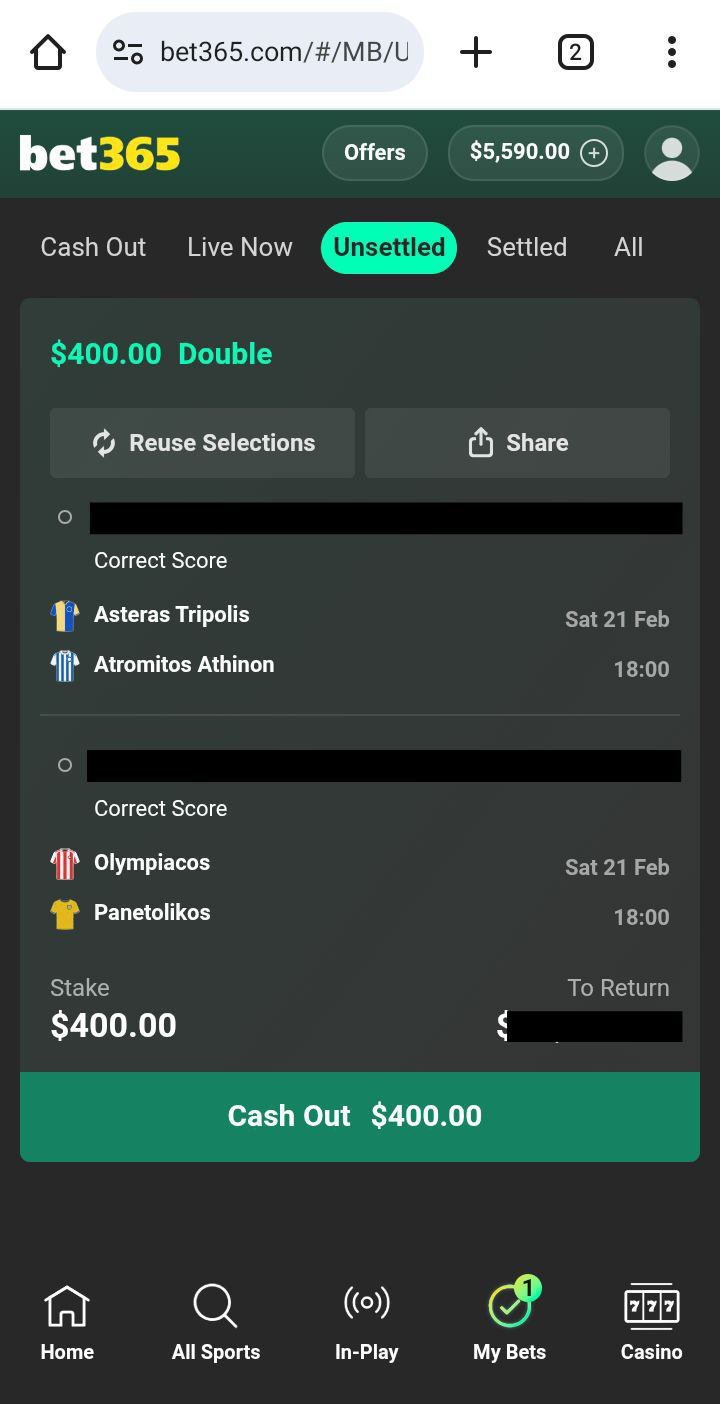Open the tab switcher showing 2 tabs
Image resolution: width=720 pixels, height=1404 pixels.
[x=575, y=52]
